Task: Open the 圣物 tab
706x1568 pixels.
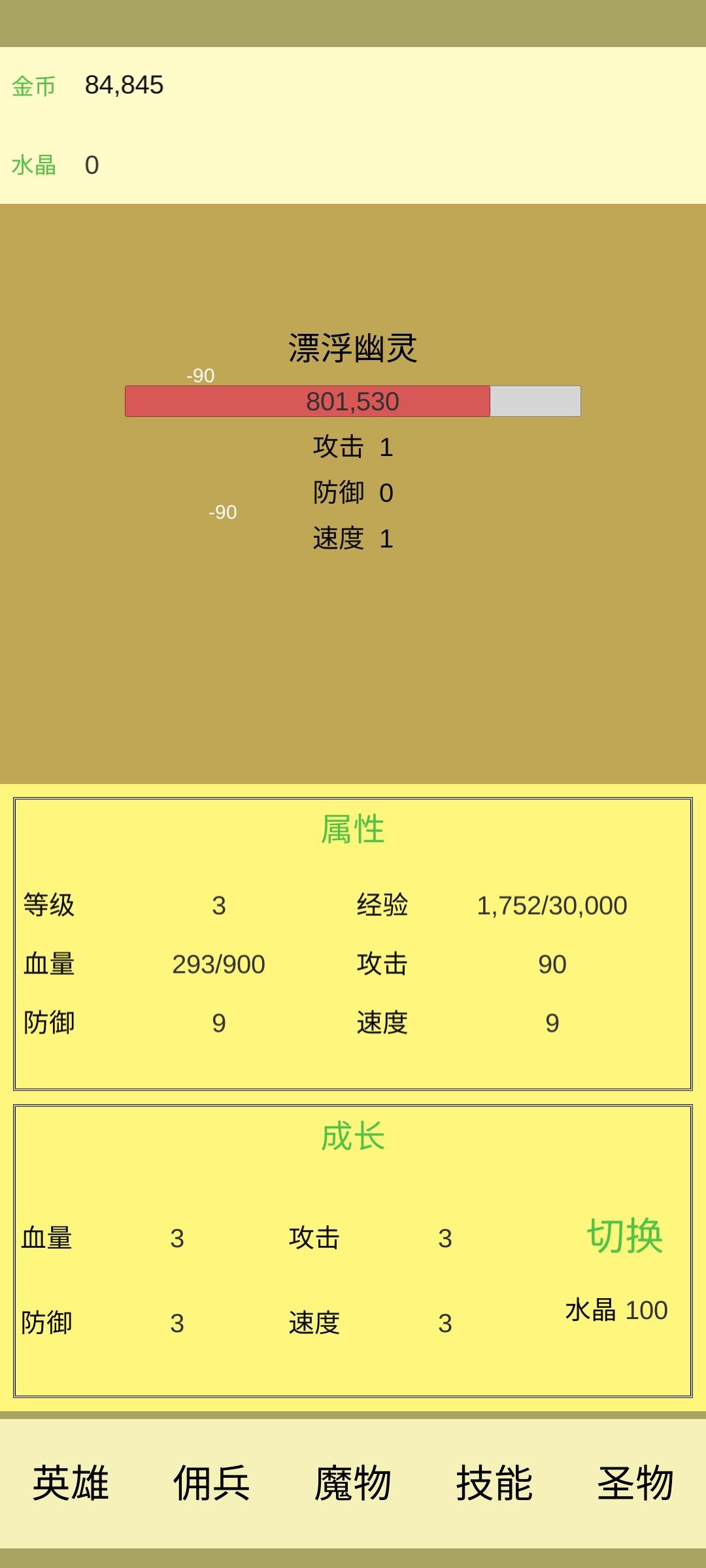Action: (x=635, y=1483)
